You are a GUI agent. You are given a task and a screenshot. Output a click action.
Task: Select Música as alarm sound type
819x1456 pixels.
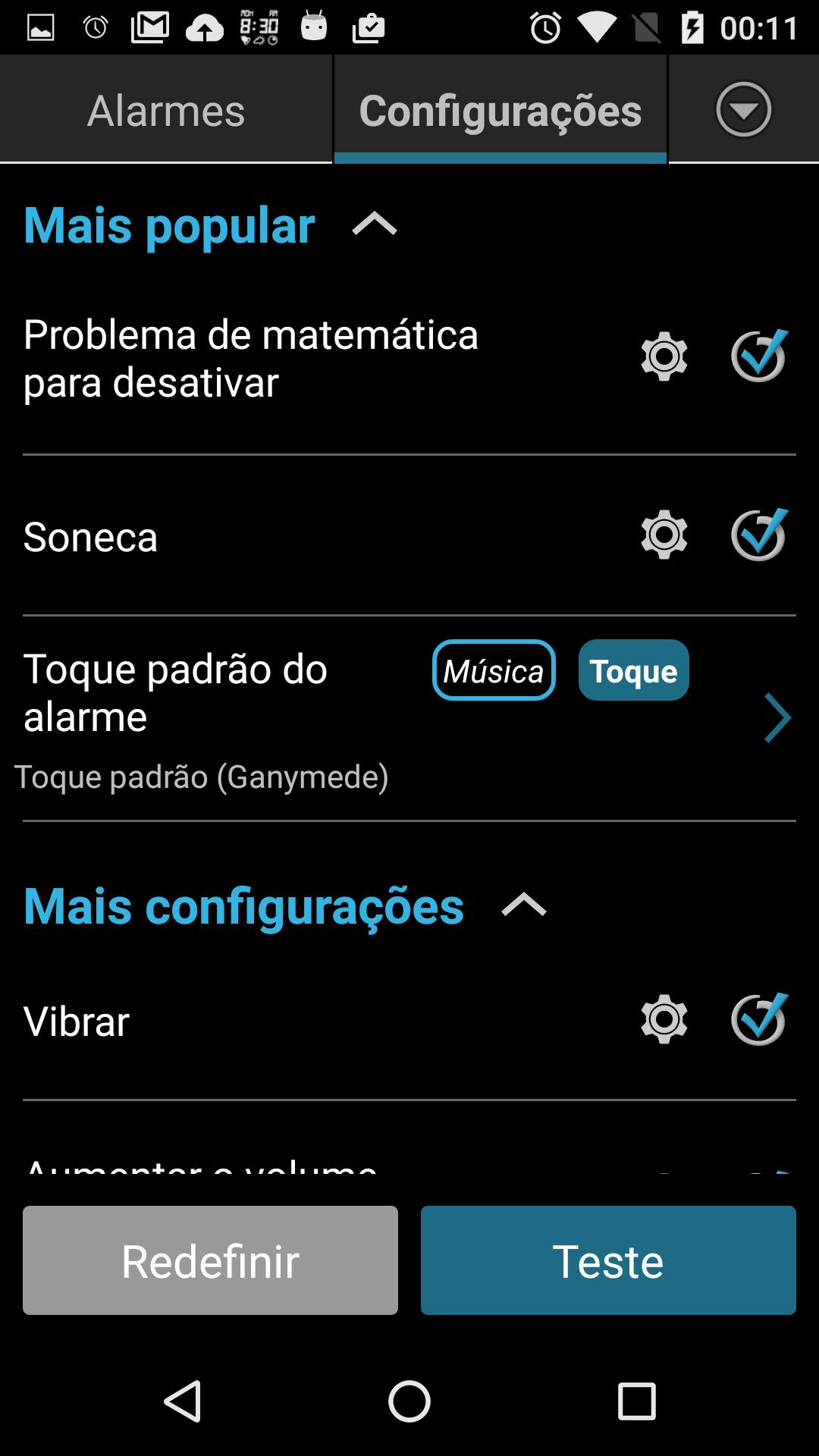494,670
